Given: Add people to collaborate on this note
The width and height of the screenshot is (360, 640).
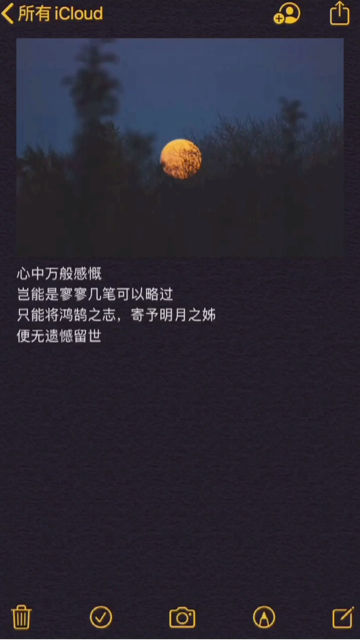Looking at the screenshot, I should point(287,14).
